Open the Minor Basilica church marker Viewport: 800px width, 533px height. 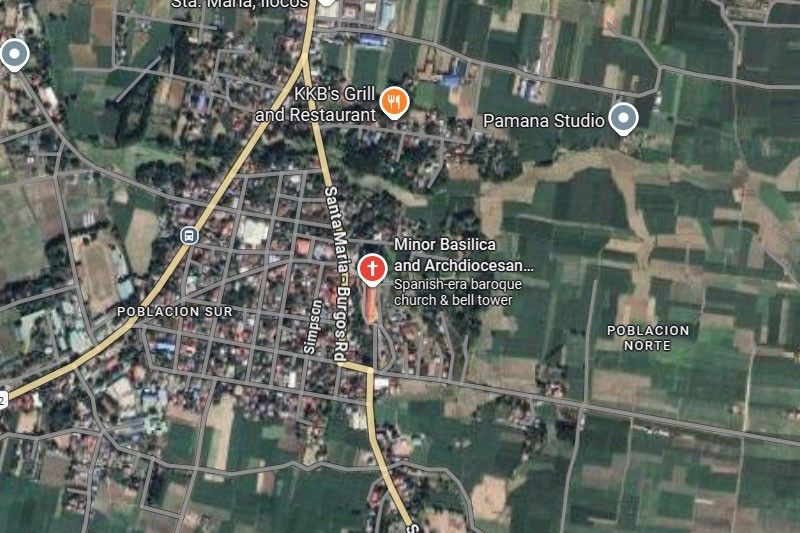coord(372,267)
